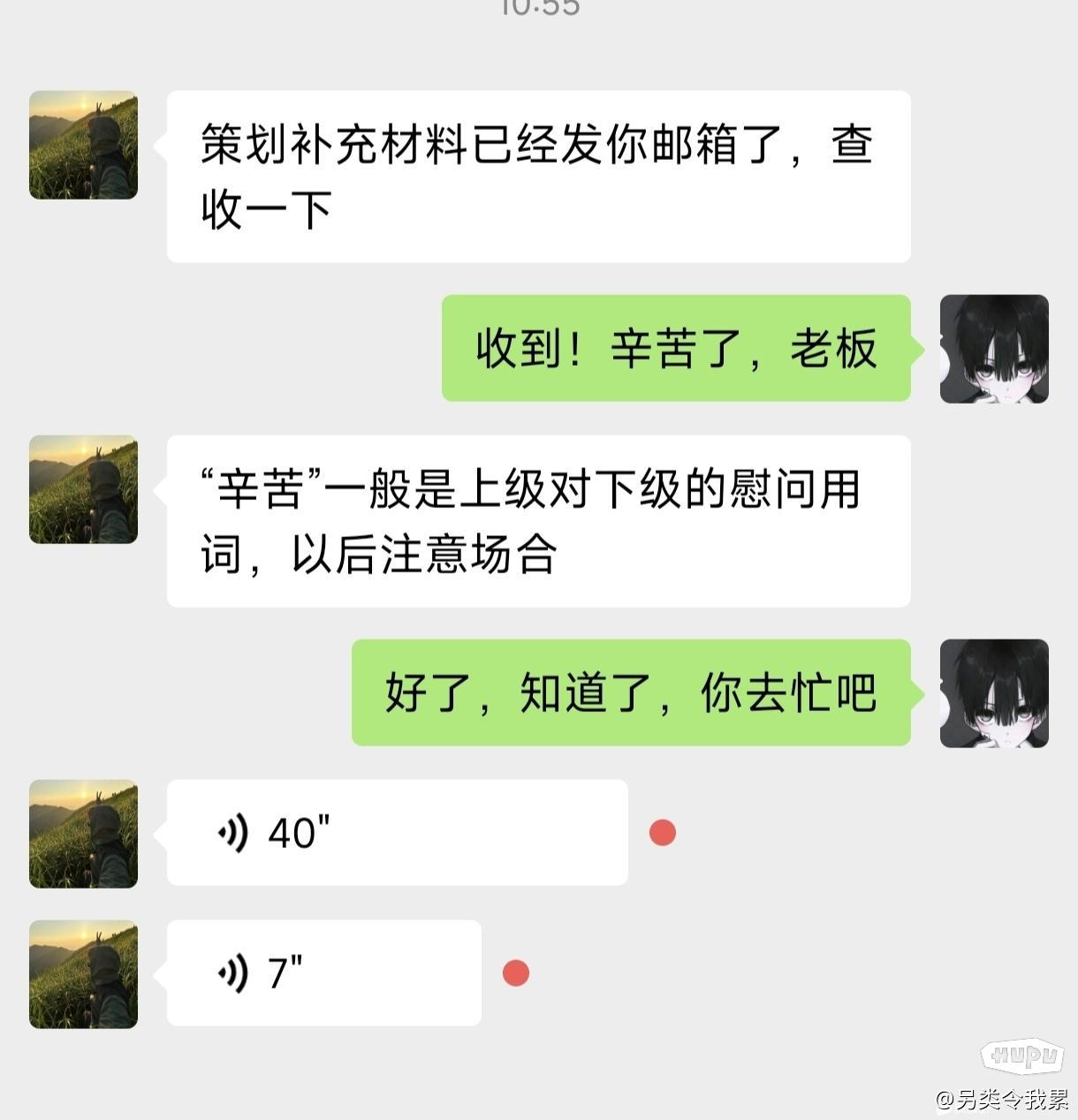Image resolution: width=1078 pixels, height=1120 pixels.
Task: Open own avatar beside 好了,知道了,你去忙吧
Action: (x=993, y=693)
